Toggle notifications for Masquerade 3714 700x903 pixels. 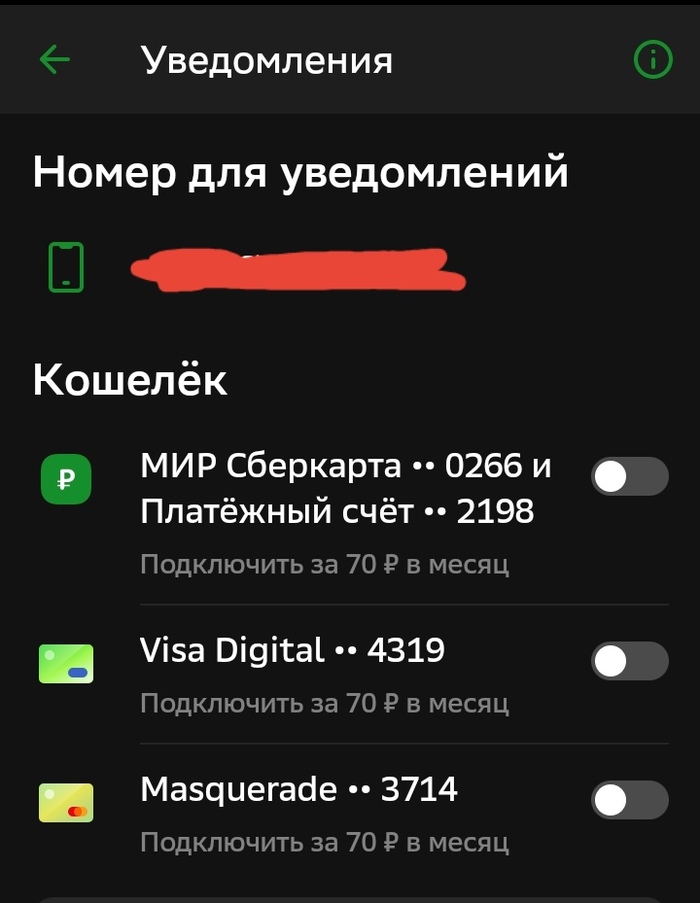(629, 800)
